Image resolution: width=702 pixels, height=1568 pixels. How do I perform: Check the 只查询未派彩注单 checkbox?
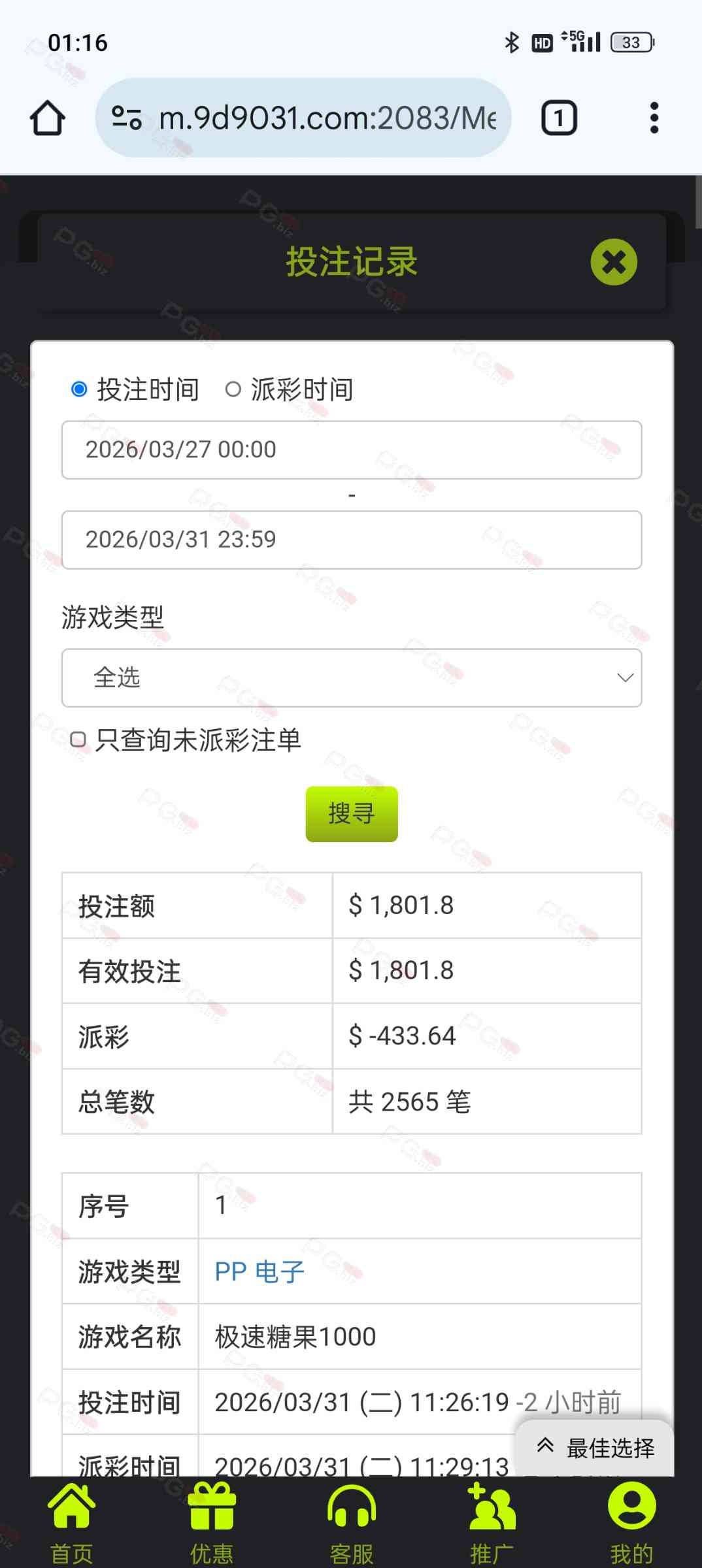[78, 740]
